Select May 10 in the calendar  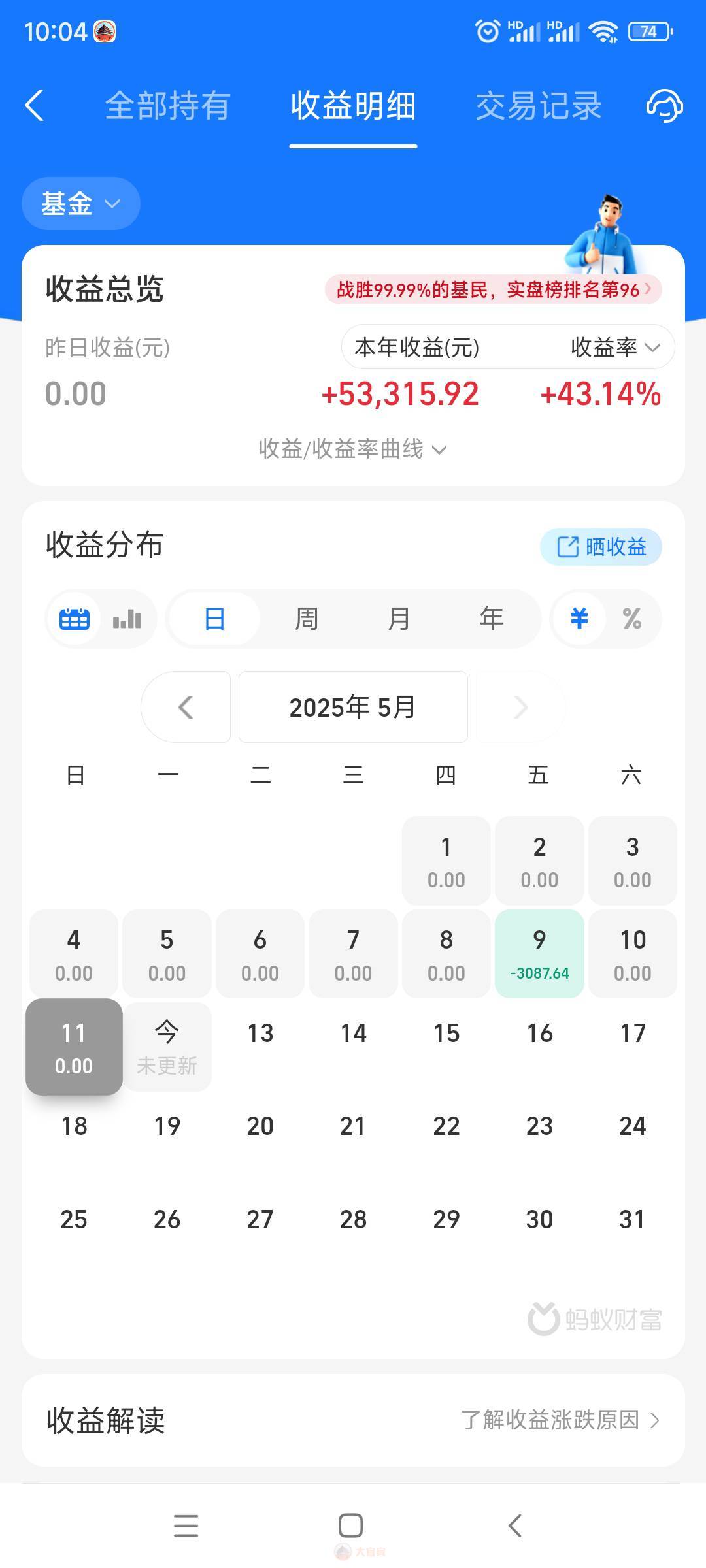(x=632, y=954)
